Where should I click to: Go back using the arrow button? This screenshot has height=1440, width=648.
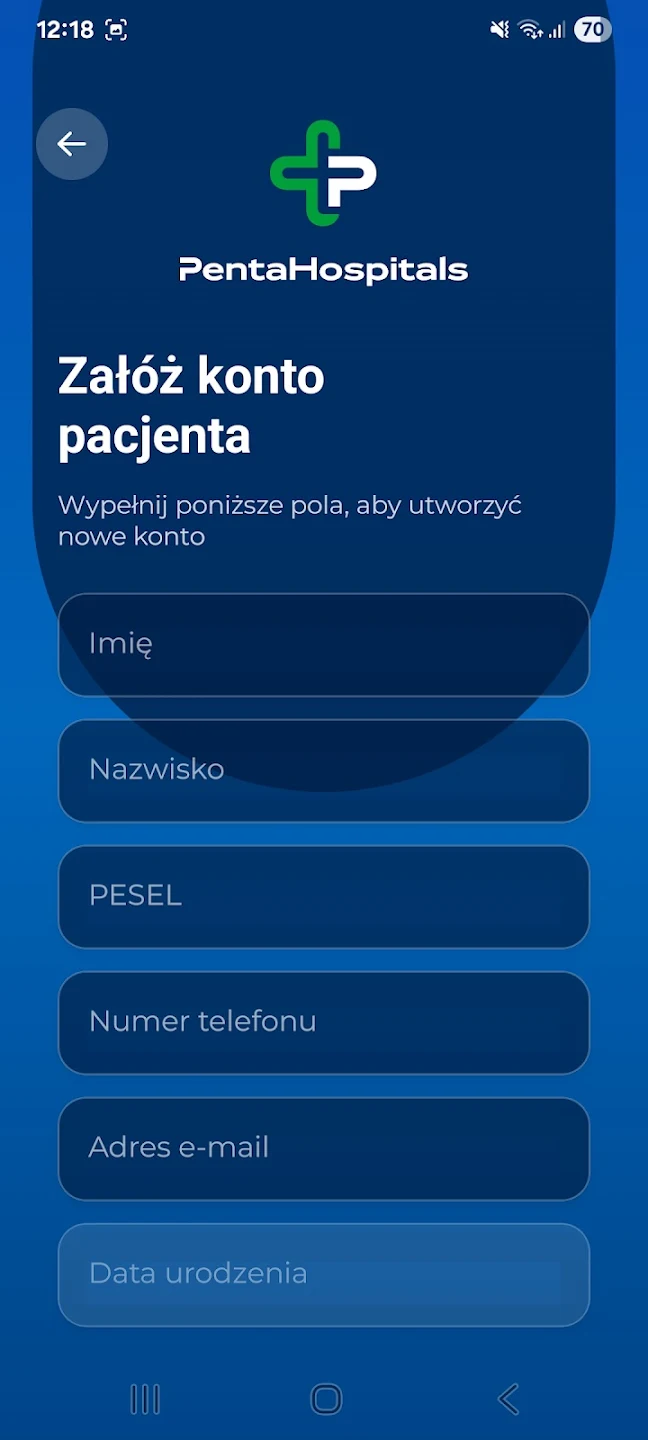[72, 144]
